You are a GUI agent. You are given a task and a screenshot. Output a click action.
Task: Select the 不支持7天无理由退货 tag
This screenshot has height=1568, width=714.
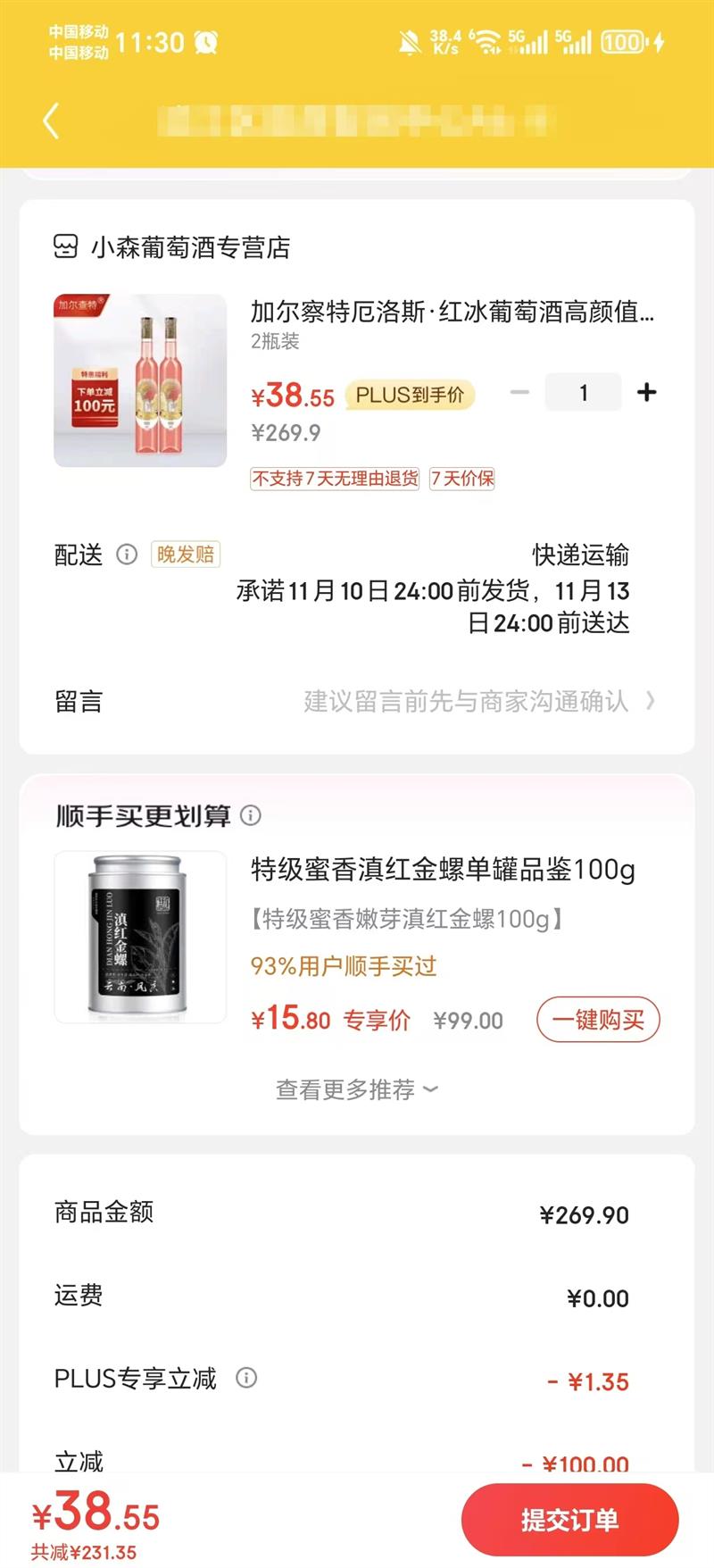coord(335,480)
